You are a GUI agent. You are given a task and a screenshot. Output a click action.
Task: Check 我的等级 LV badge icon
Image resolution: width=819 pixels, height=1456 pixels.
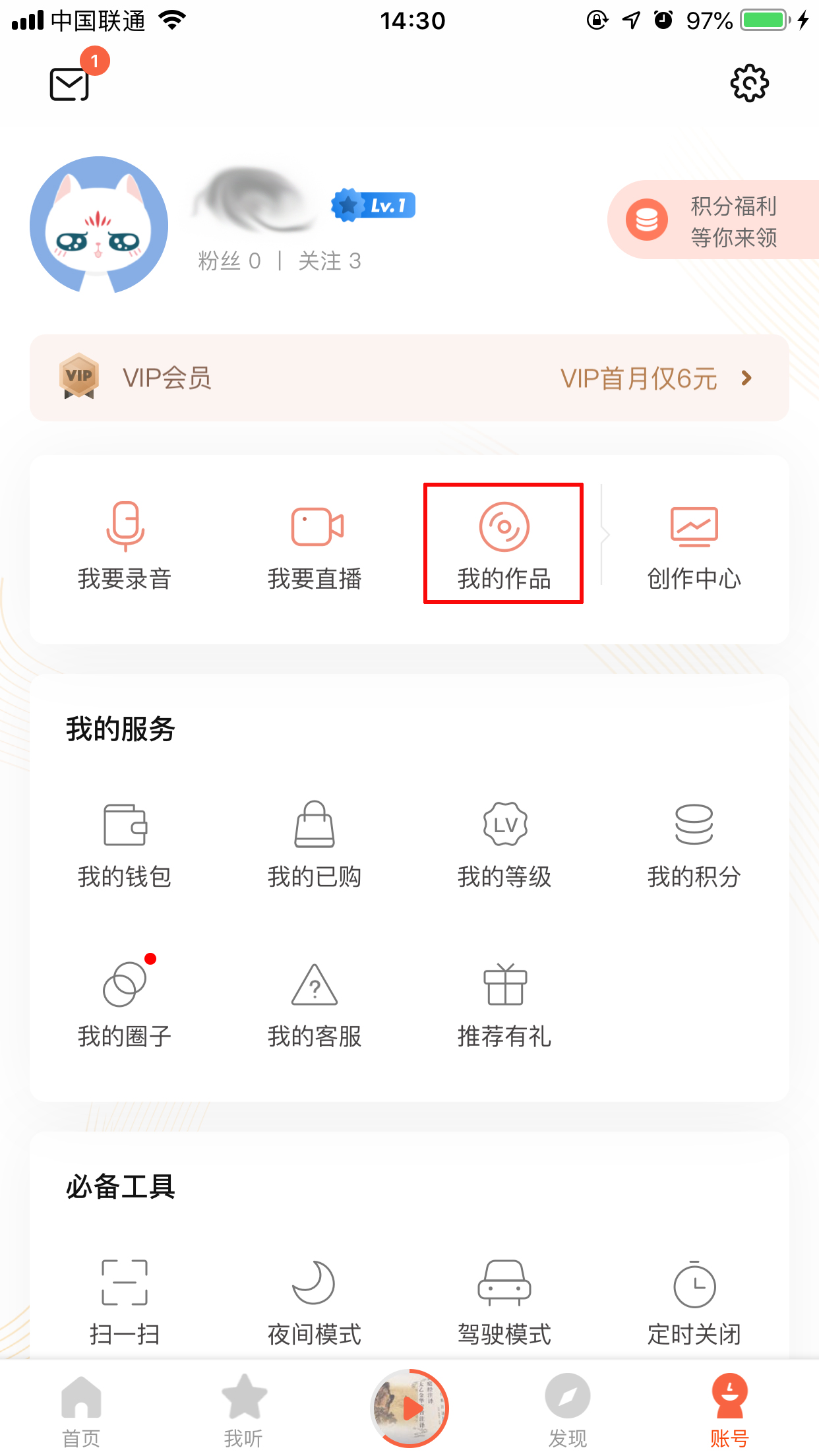click(x=503, y=824)
